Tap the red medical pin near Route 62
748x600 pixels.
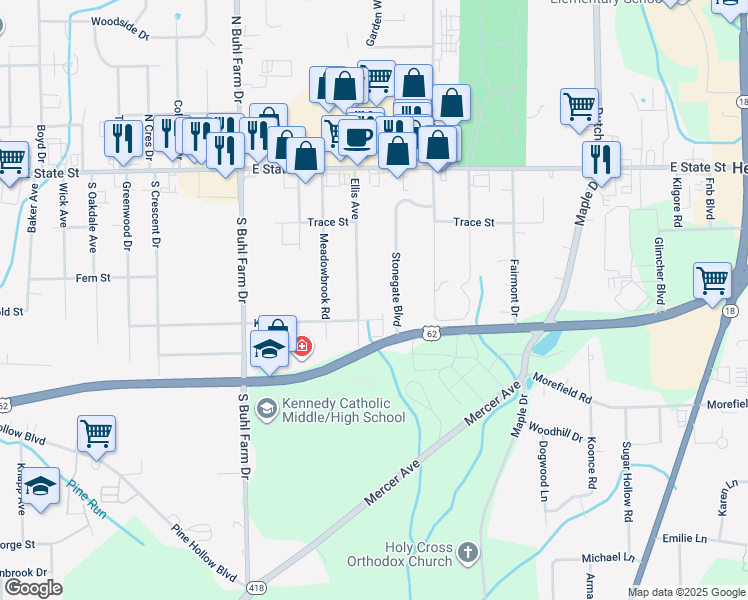pyautogui.click(x=302, y=347)
